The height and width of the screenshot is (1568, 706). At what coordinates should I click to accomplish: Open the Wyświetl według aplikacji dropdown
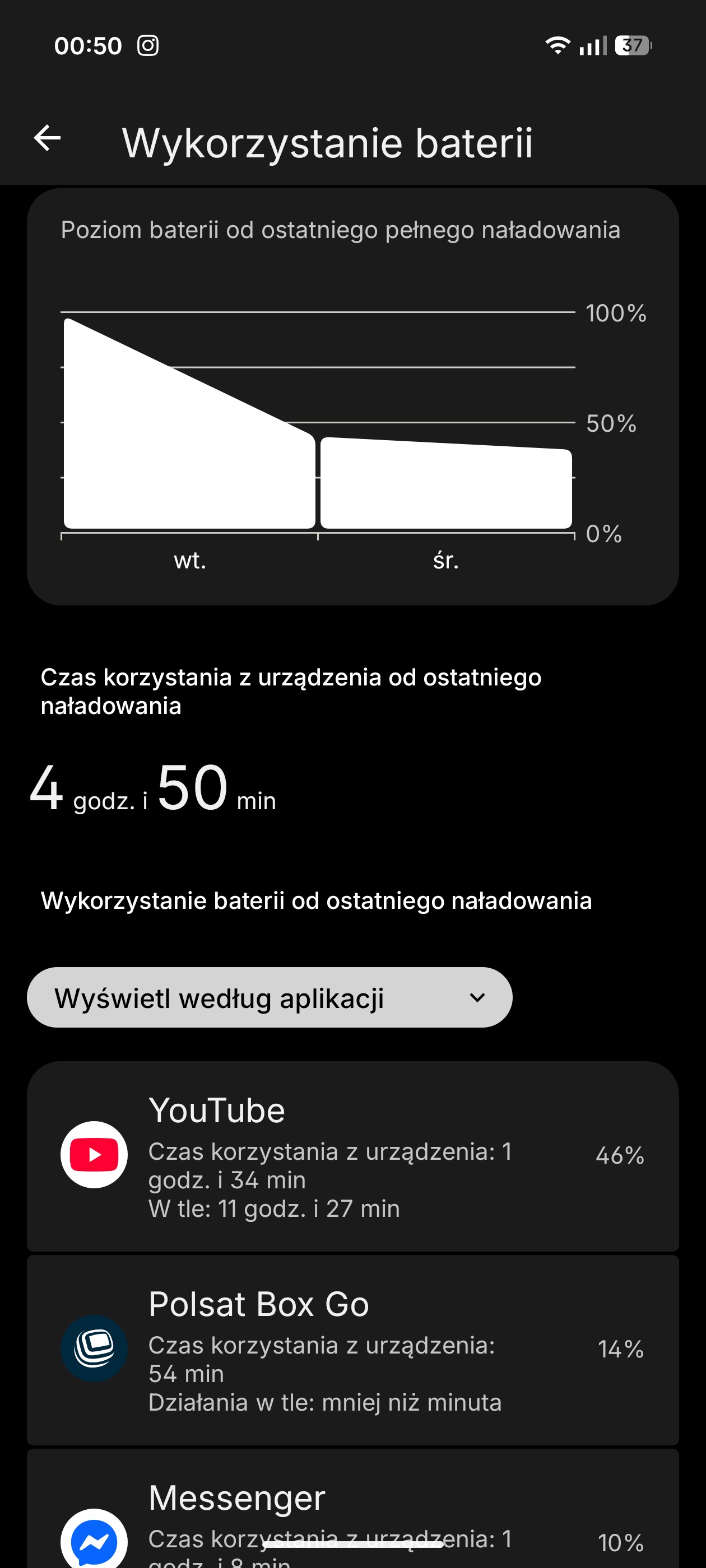tap(270, 998)
